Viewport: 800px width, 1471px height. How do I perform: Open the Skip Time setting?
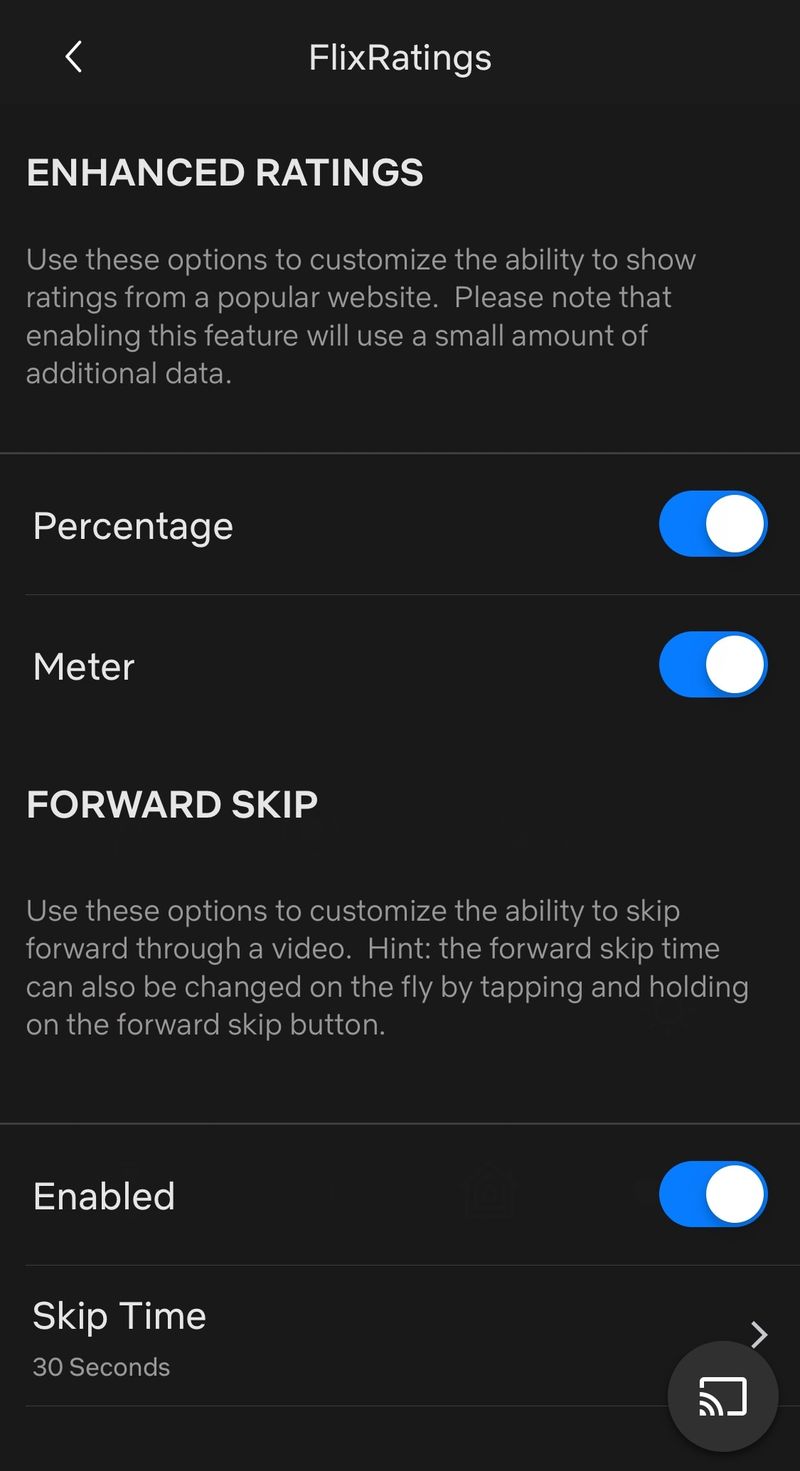[400, 1336]
